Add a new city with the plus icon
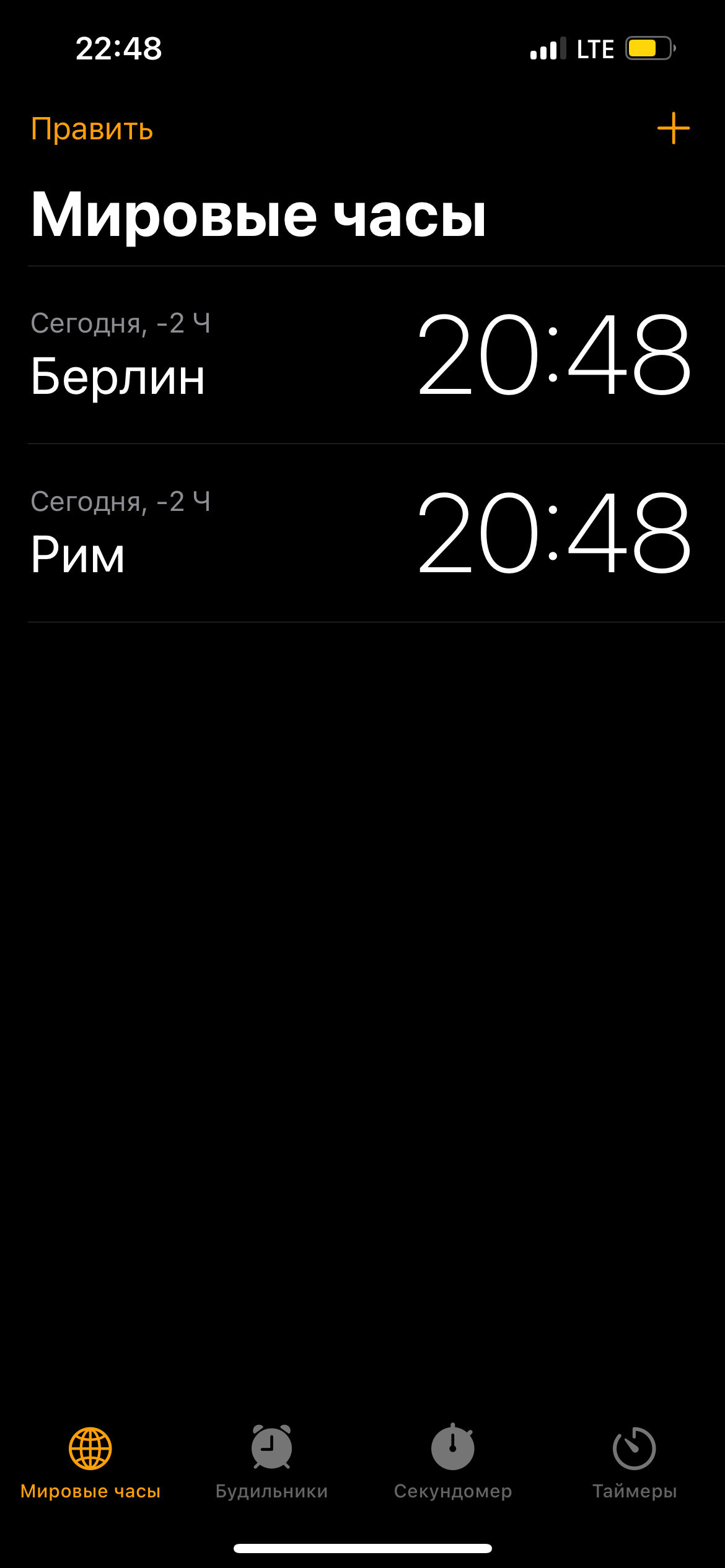 (x=674, y=128)
